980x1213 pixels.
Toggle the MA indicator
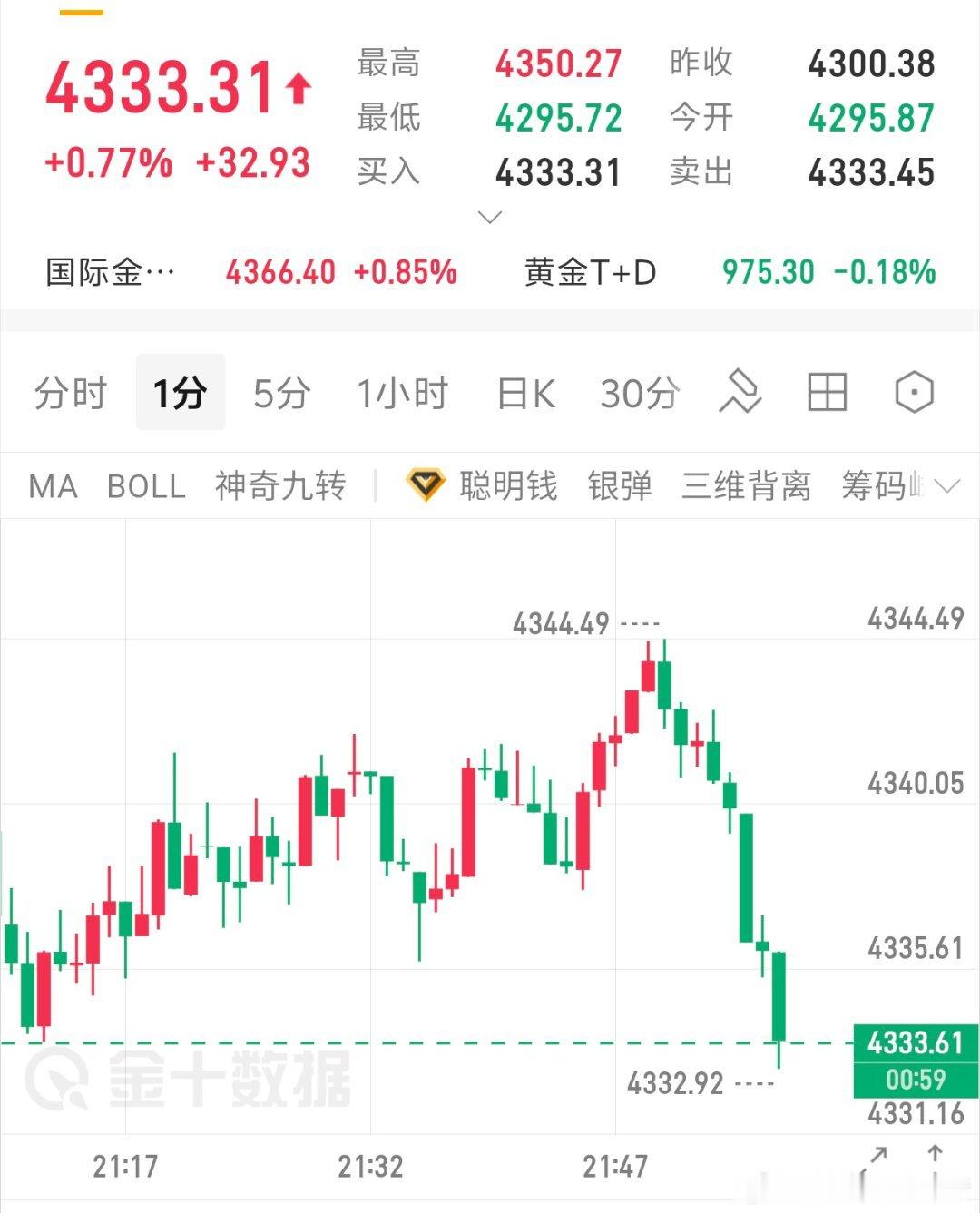(53, 486)
